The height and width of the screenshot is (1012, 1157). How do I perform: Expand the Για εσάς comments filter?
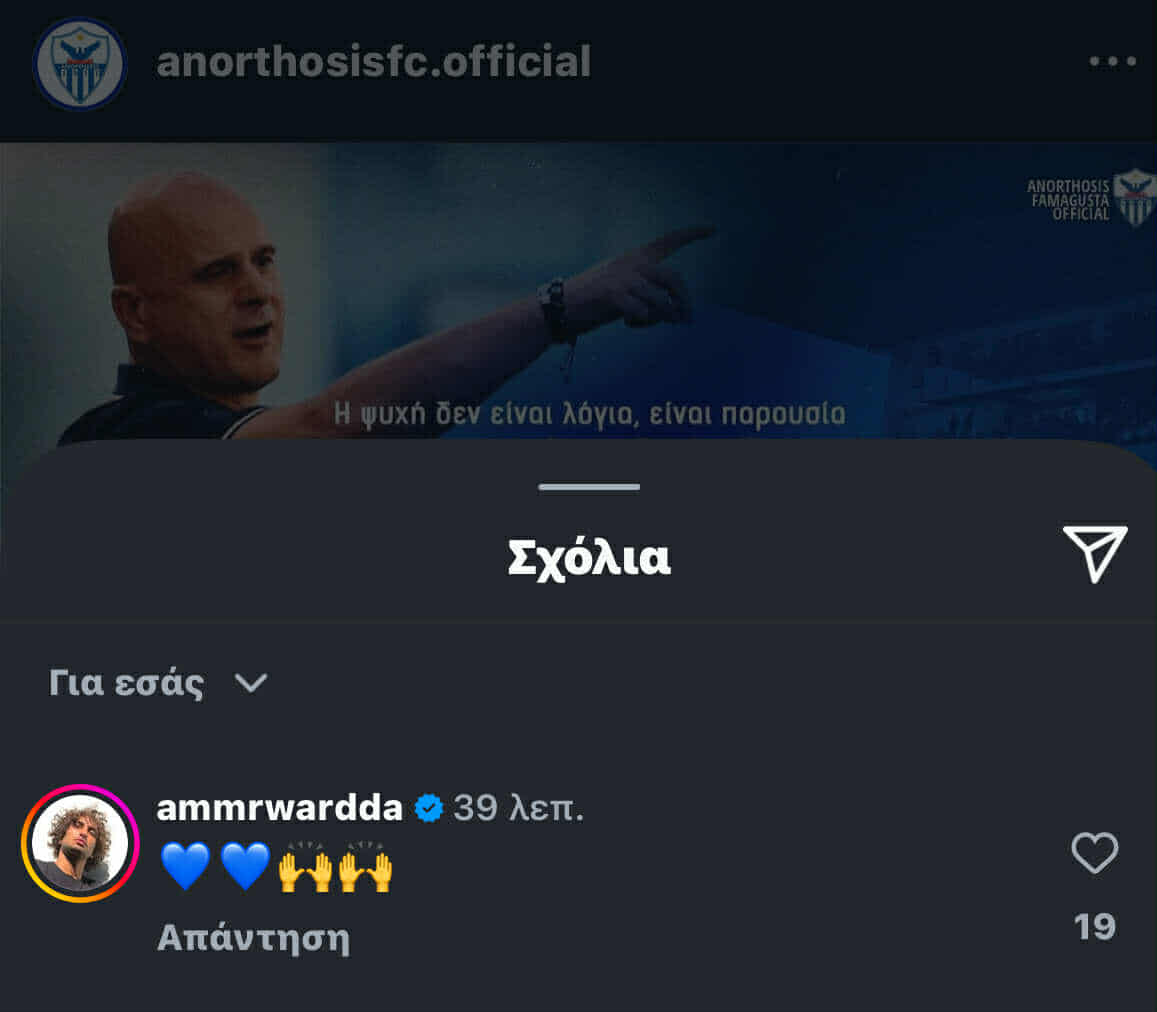pos(158,684)
